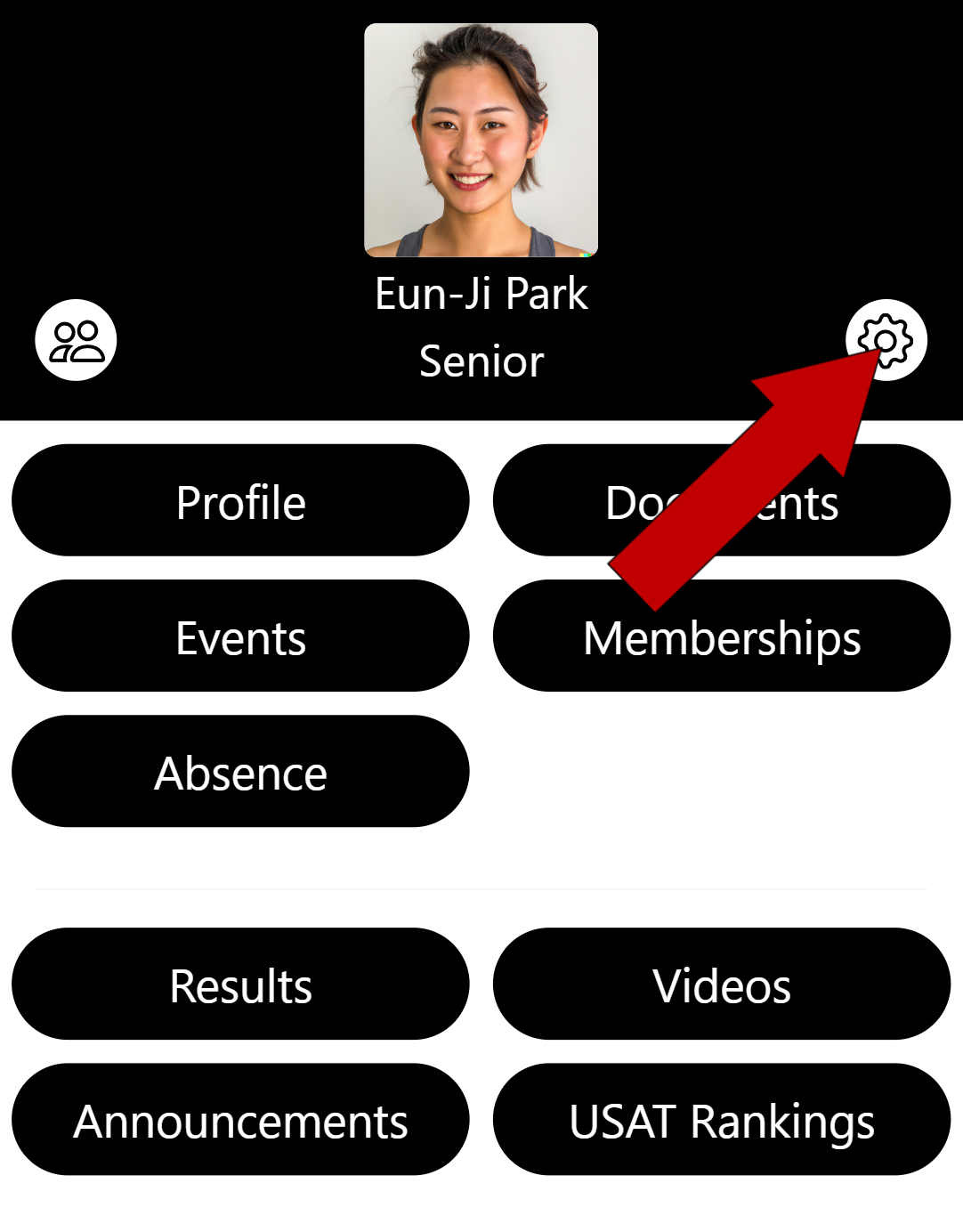
Task: Report an Absence
Action: (x=240, y=772)
